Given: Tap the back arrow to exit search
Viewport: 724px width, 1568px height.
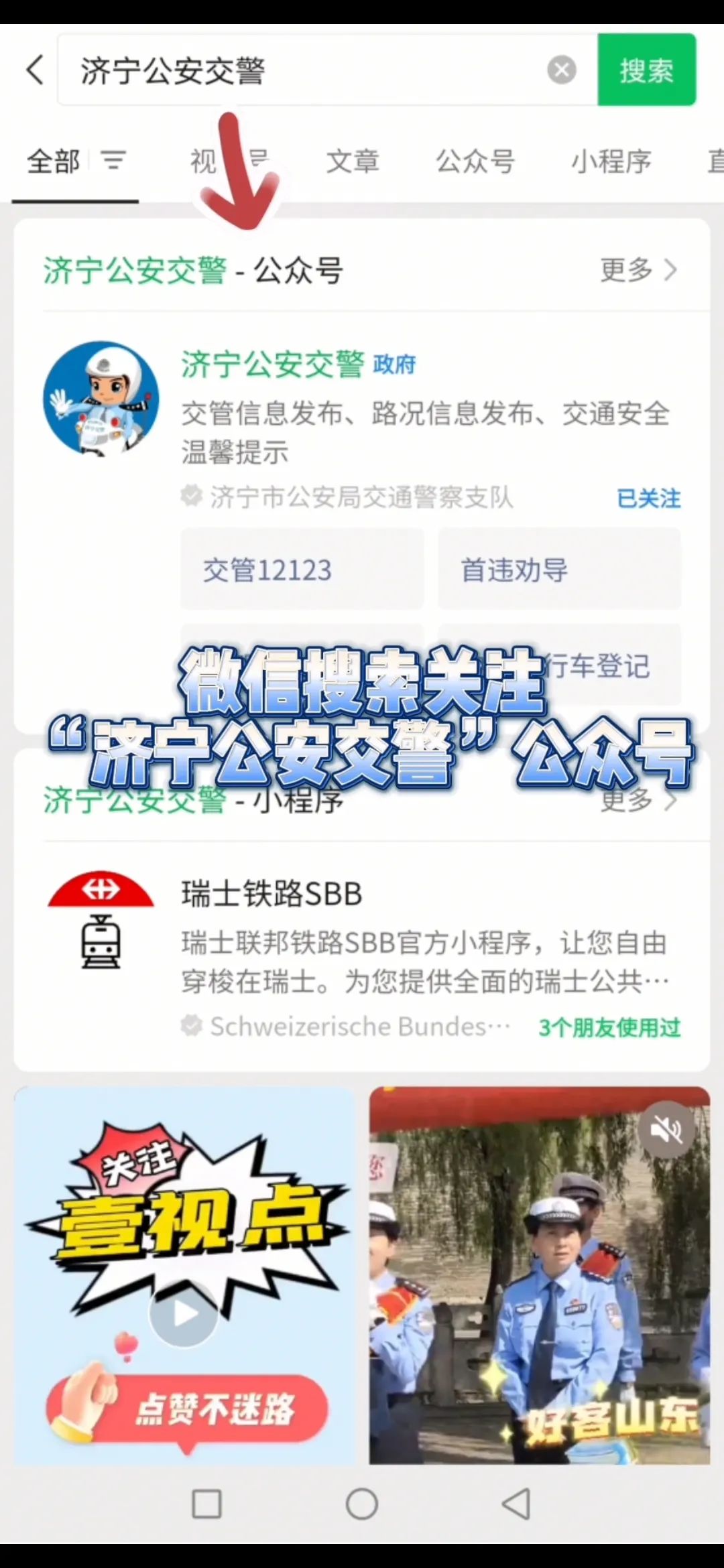Looking at the screenshot, I should 35,71.
